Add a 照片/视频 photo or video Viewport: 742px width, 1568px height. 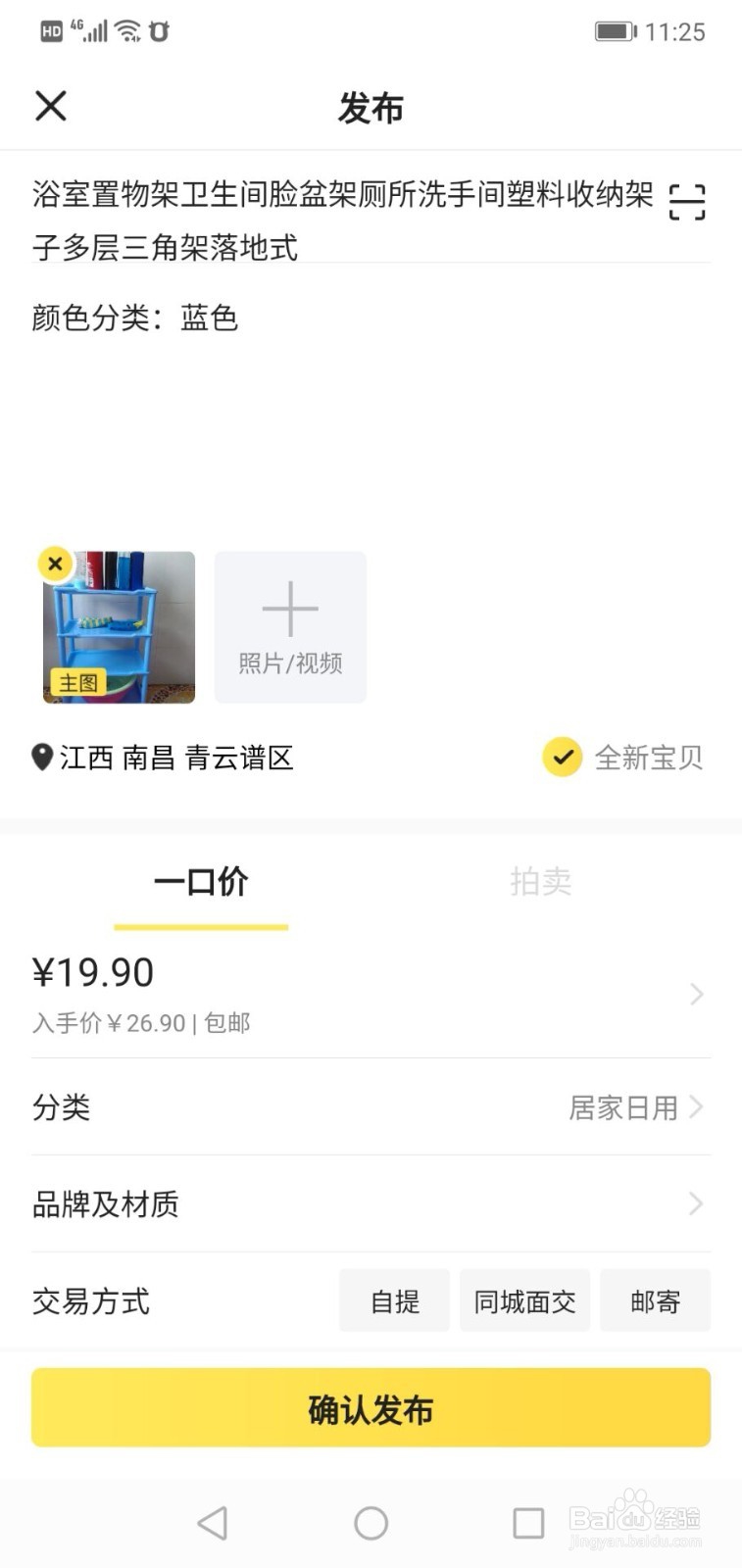click(290, 627)
